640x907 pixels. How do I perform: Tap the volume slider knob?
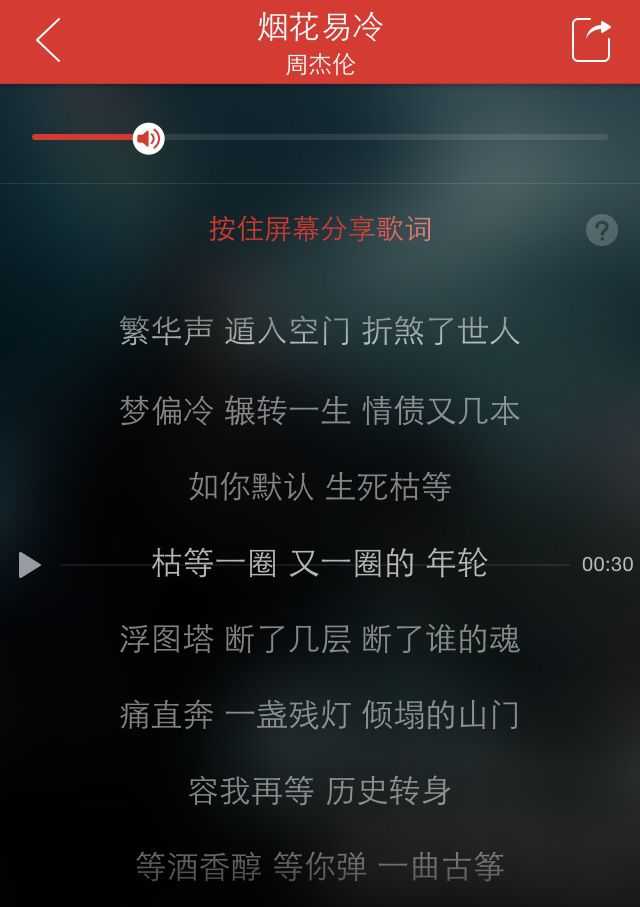148,138
